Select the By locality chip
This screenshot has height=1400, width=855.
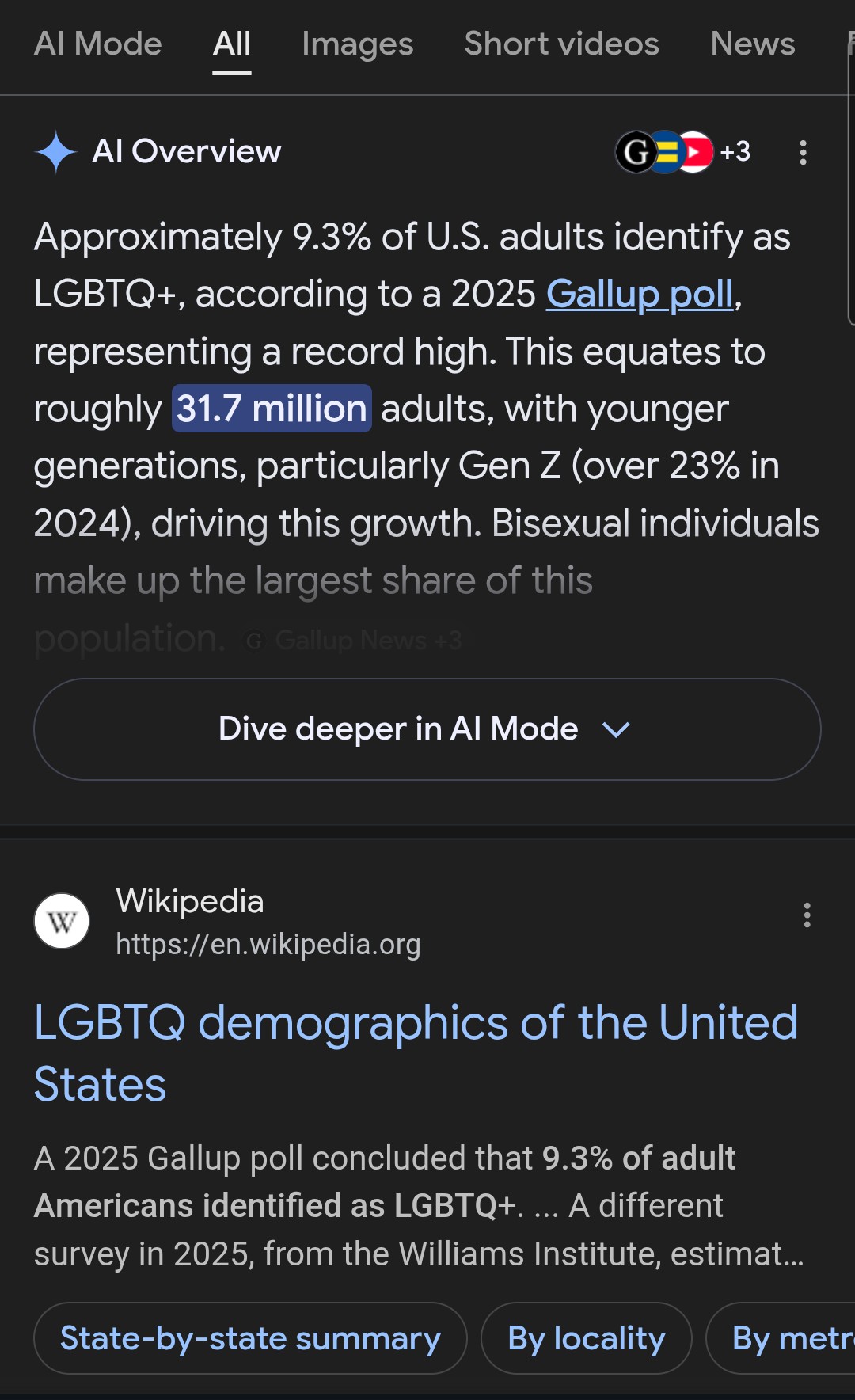click(x=587, y=1338)
